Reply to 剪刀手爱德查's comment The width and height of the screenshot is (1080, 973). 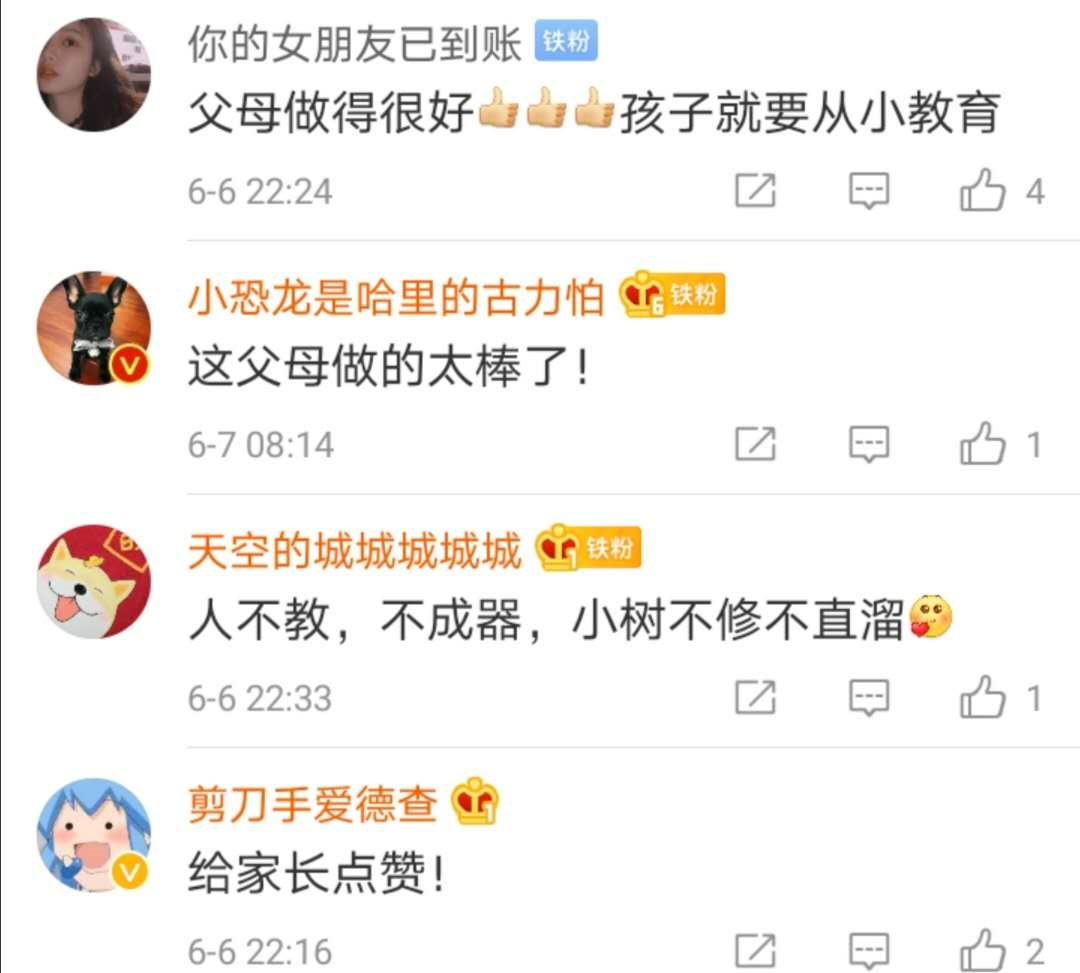(x=869, y=950)
